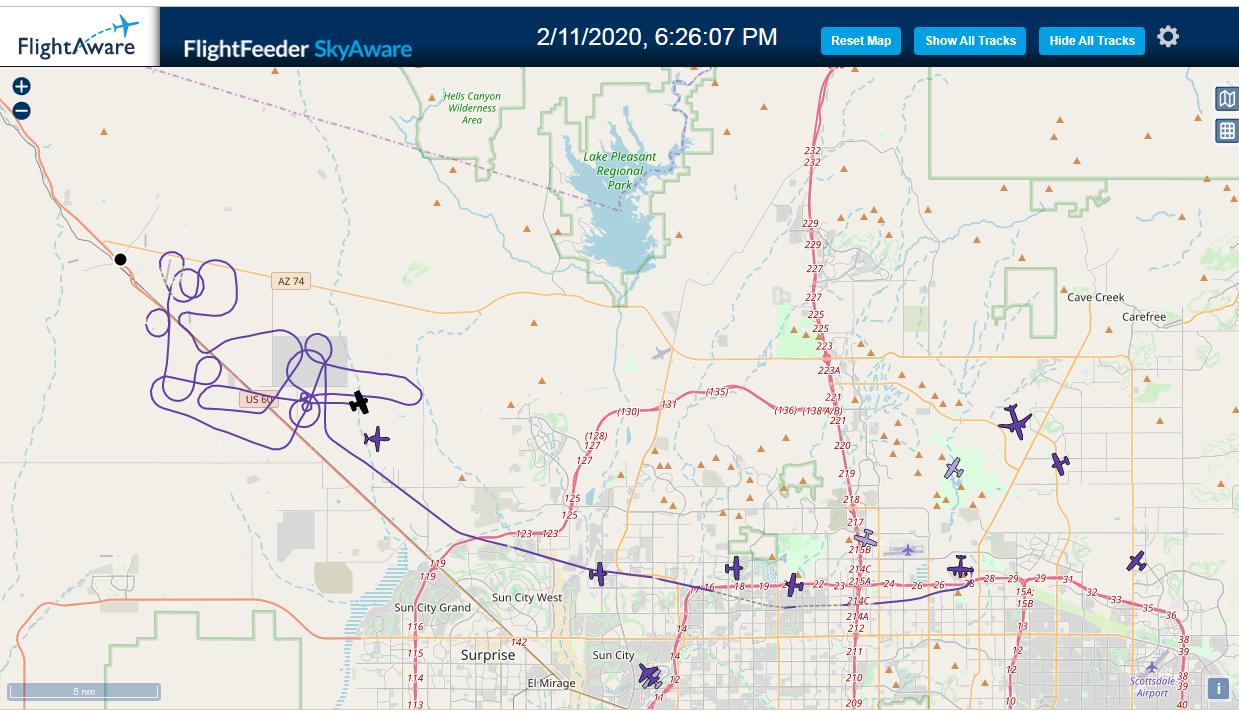Select the black aircraft near US 60
This screenshot has width=1239, height=711.
coord(359,403)
